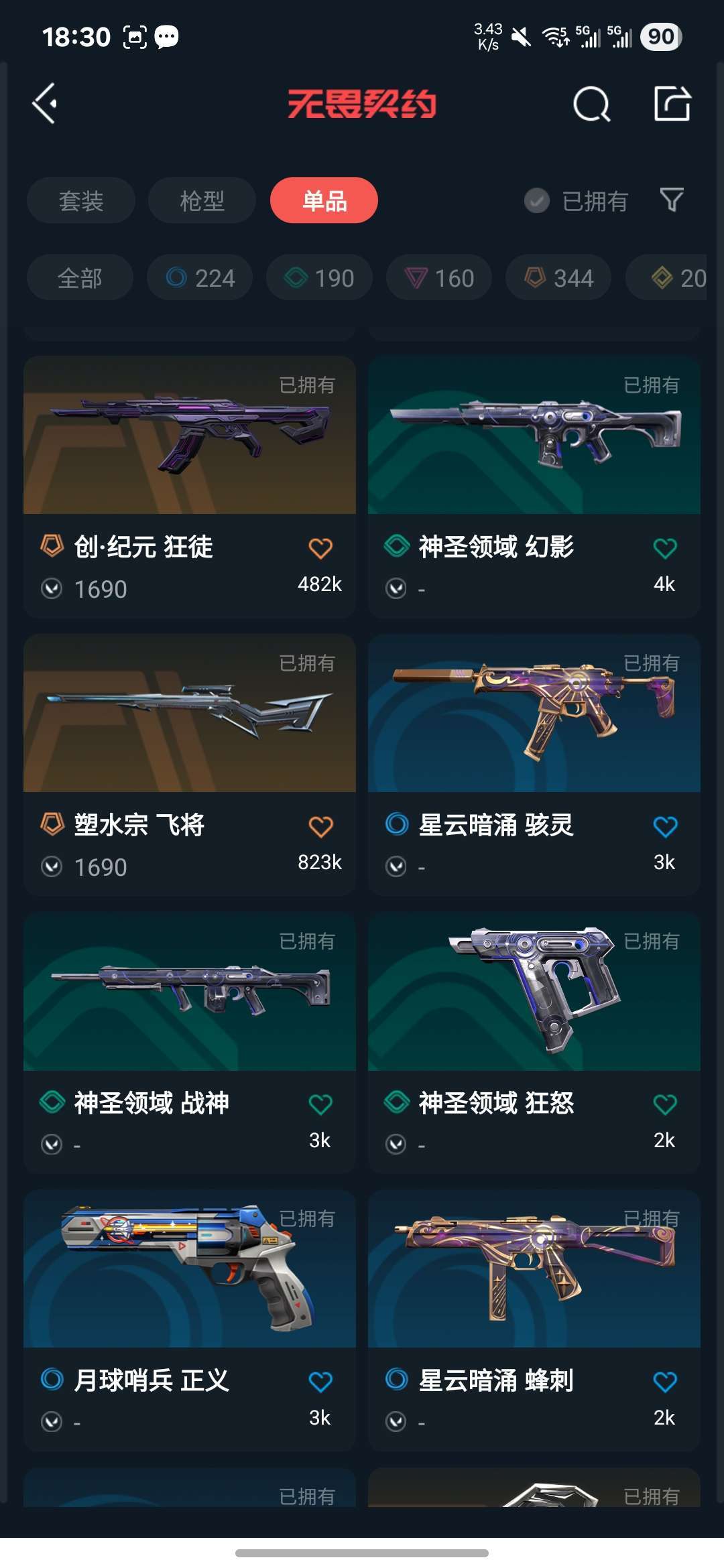Image resolution: width=724 pixels, height=1568 pixels.
Task: Open the filter options via funnel icon
Action: click(670, 200)
